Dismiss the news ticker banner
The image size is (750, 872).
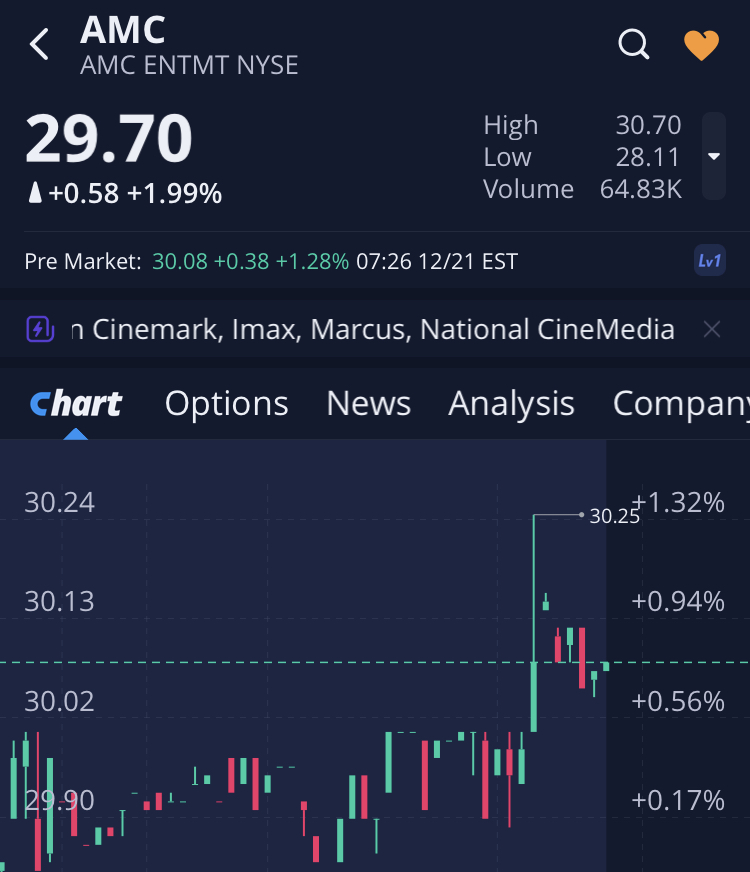pyautogui.click(x=711, y=329)
